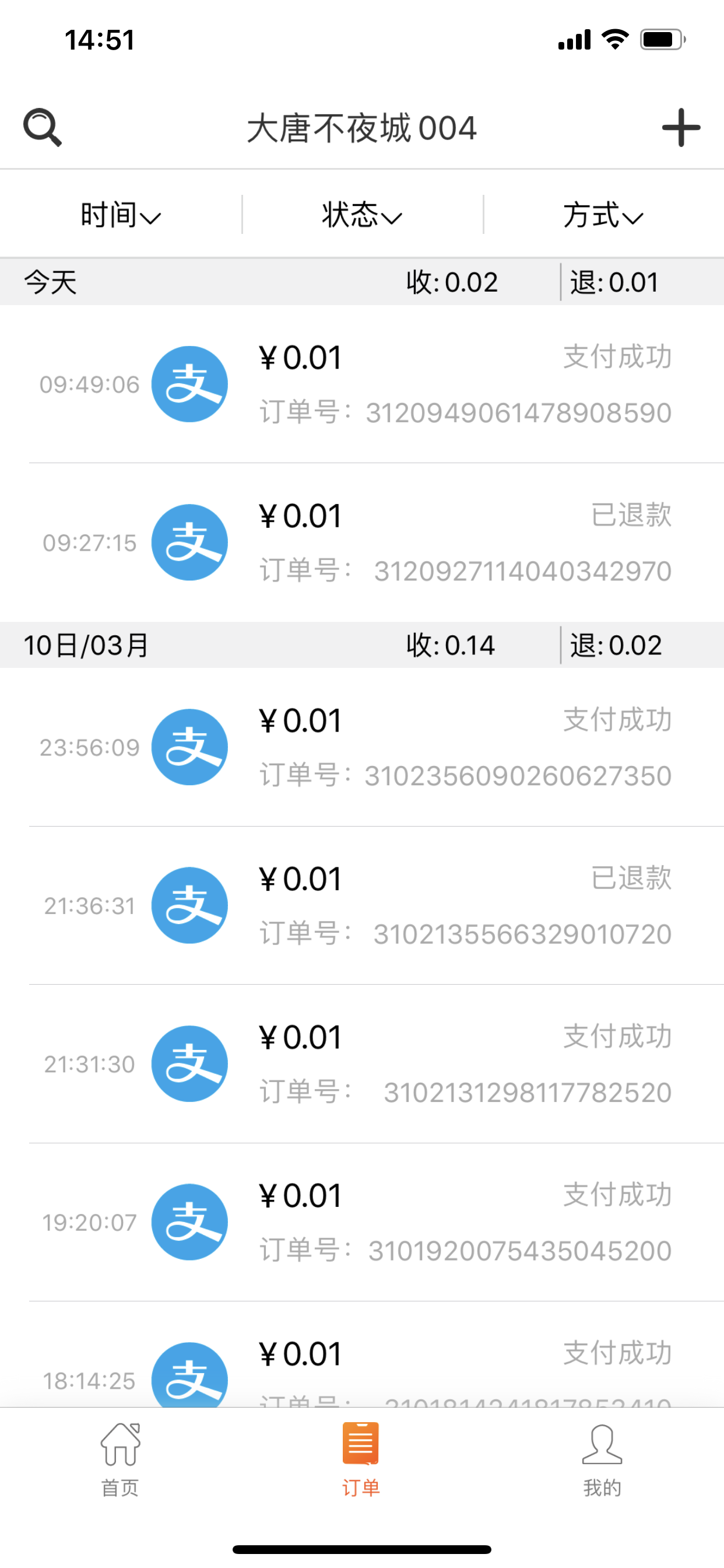View order details for 19:20:07
The width and height of the screenshot is (724, 1568).
362,1221
